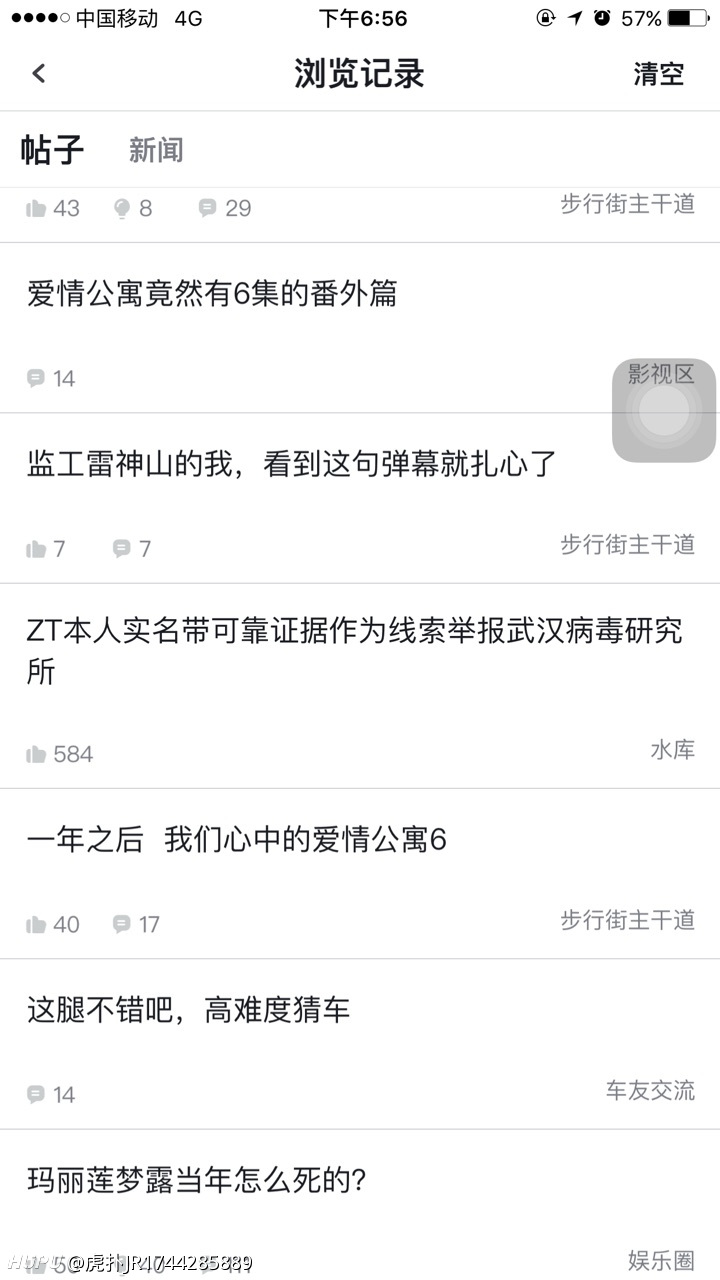This screenshot has width=720, height=1280.
Task: Tap 清空 to clear browsing history
Action: pyautogui.click(x=659, y=74)
